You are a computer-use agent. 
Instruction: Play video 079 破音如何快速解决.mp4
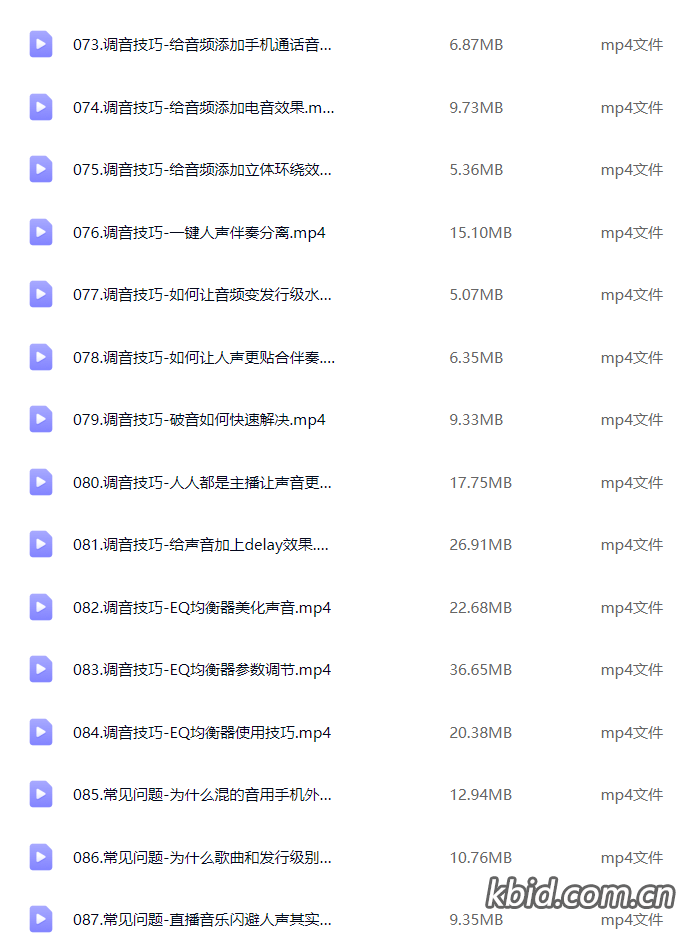199,420
